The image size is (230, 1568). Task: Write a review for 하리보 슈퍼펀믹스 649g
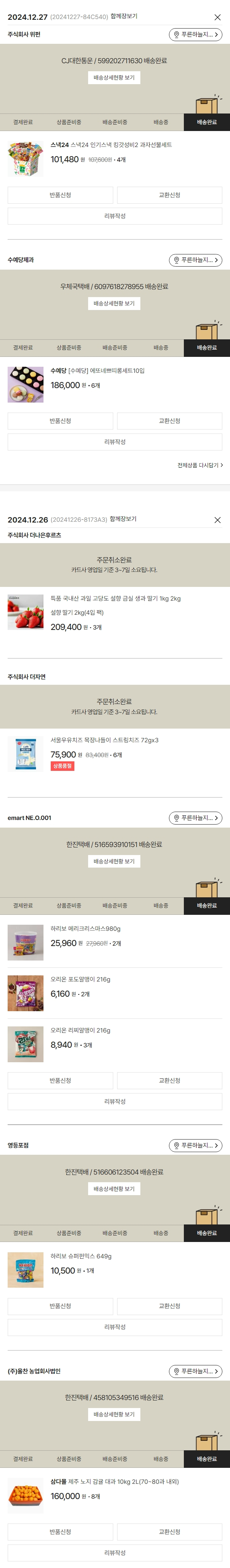115,1327
